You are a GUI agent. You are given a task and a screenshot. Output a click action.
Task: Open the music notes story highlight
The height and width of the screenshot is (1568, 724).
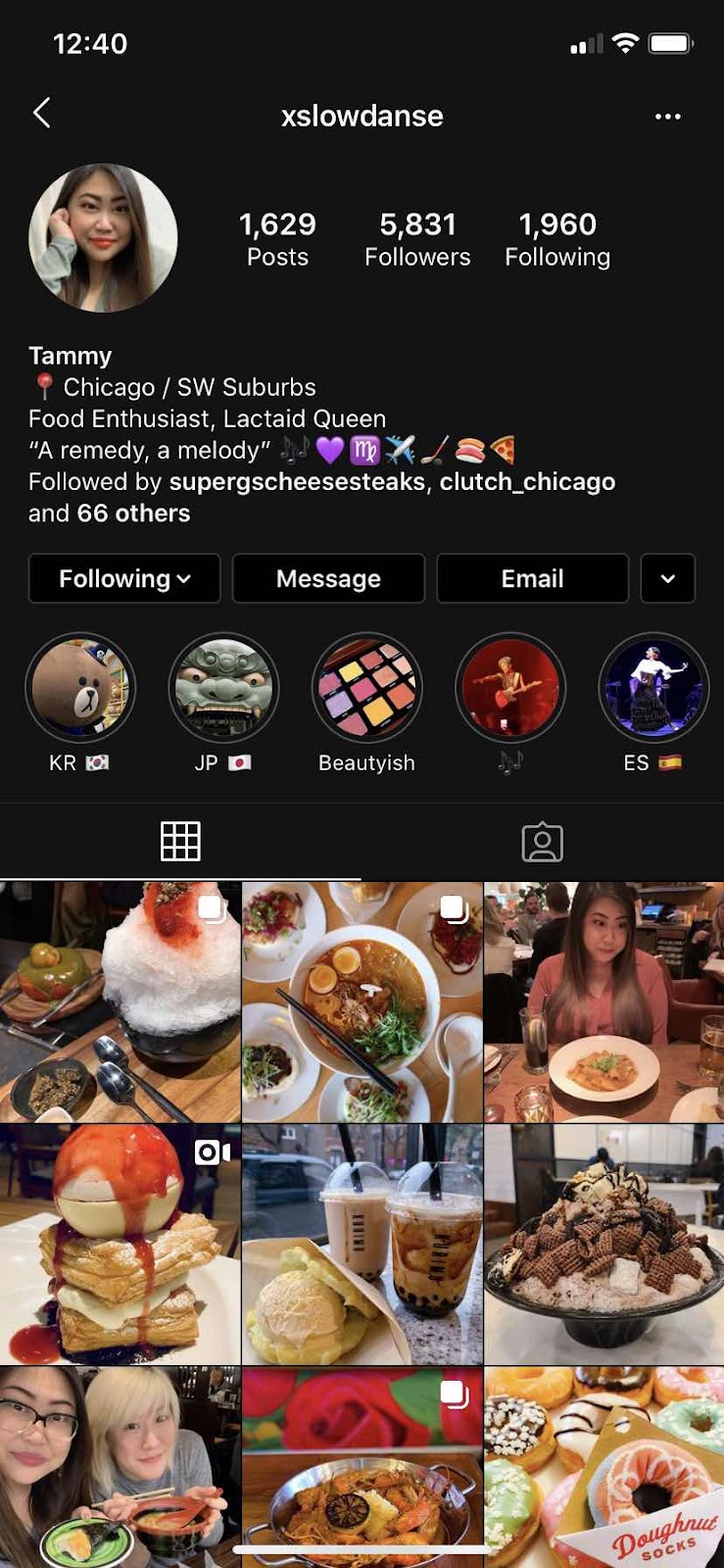pyautogui.click(x=509, y=688)
